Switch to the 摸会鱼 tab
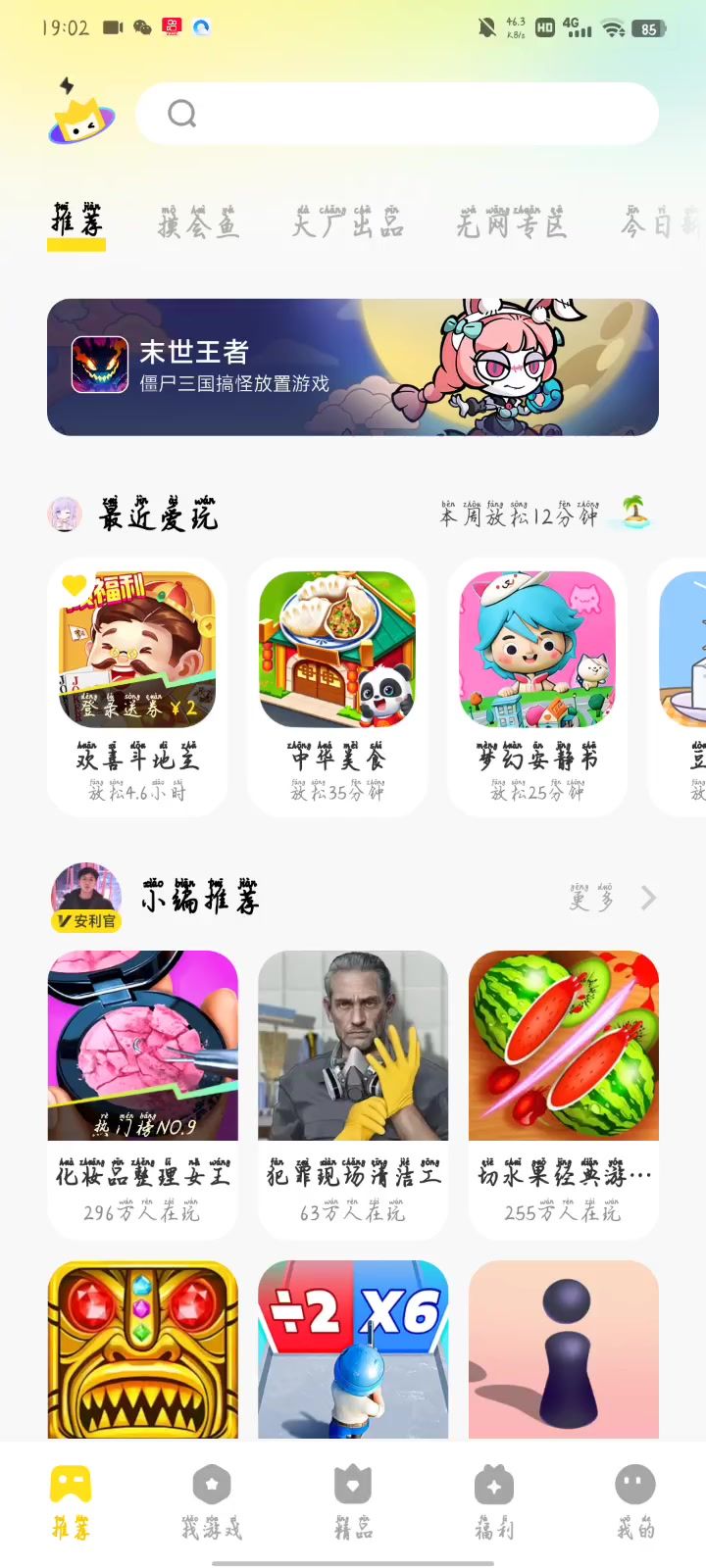 point(198,224)
